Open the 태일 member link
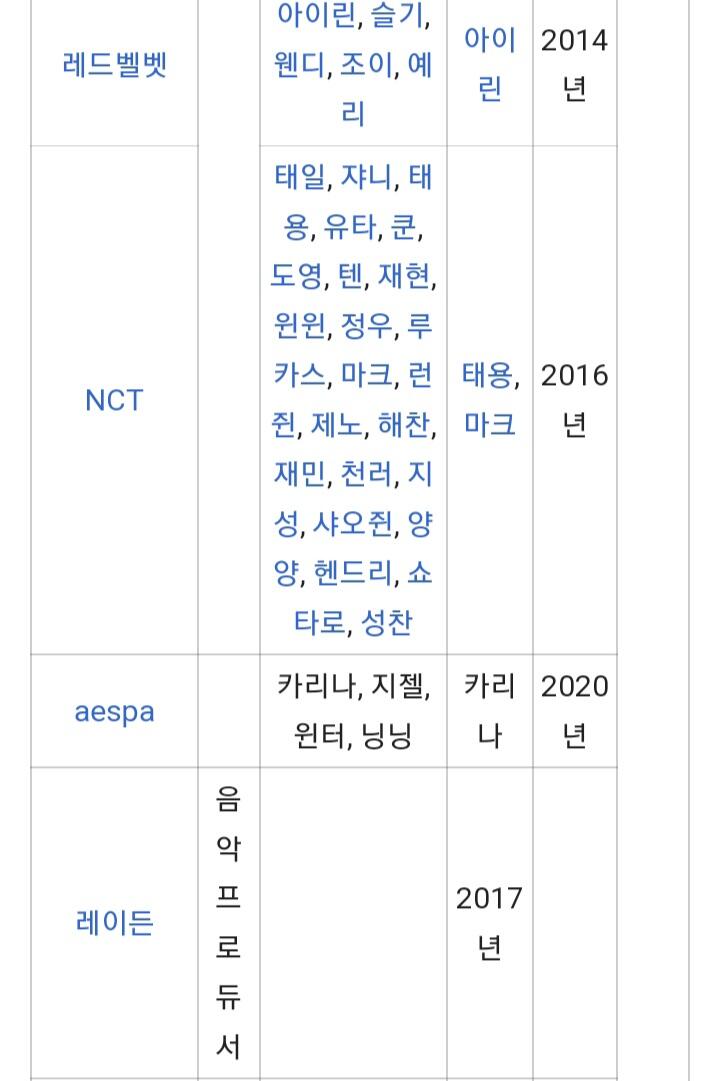Image resolution: width=720 pixels, height=1081 pixels. click(x=299, y=177)
